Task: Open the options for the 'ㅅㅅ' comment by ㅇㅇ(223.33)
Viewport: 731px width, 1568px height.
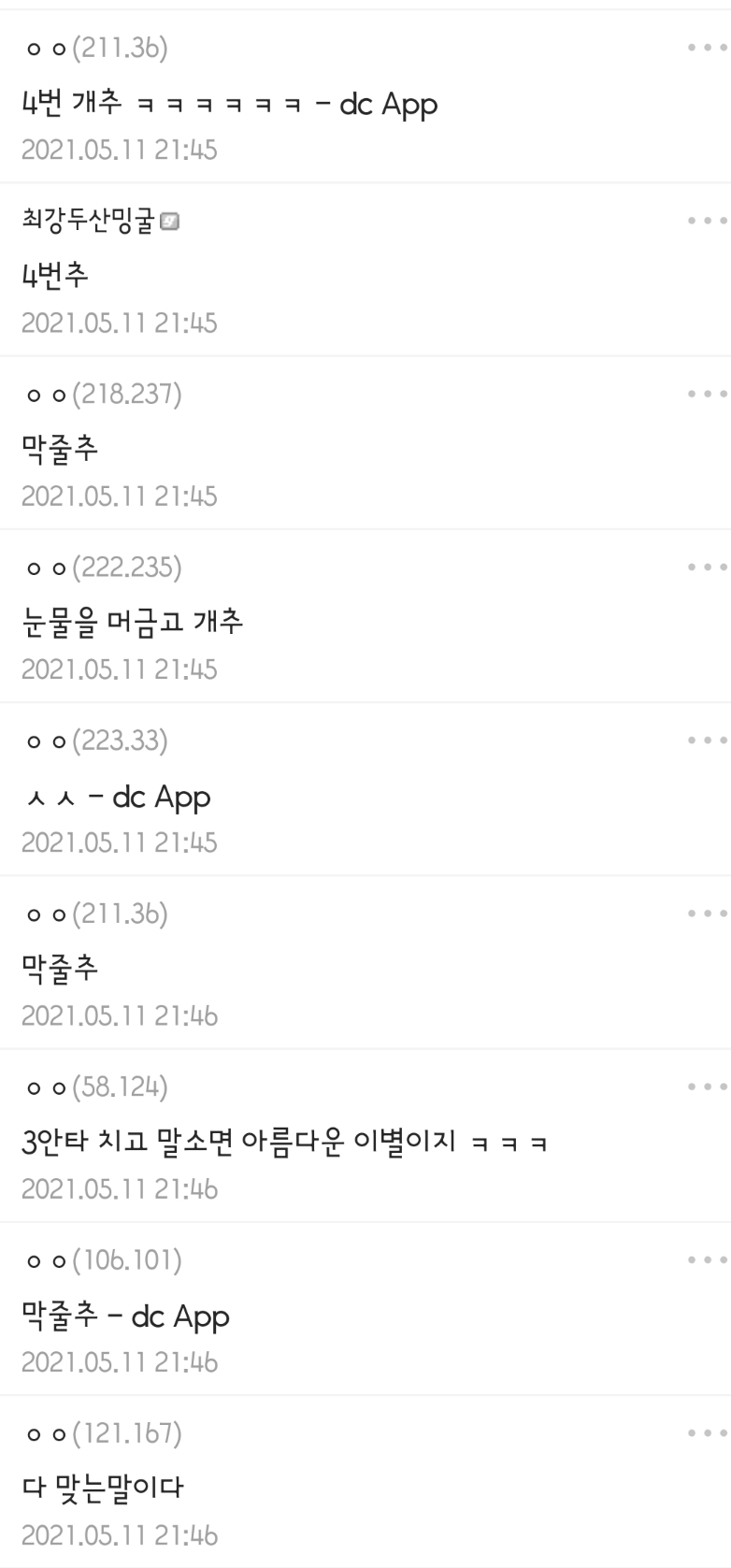Action: pos(706,740)
